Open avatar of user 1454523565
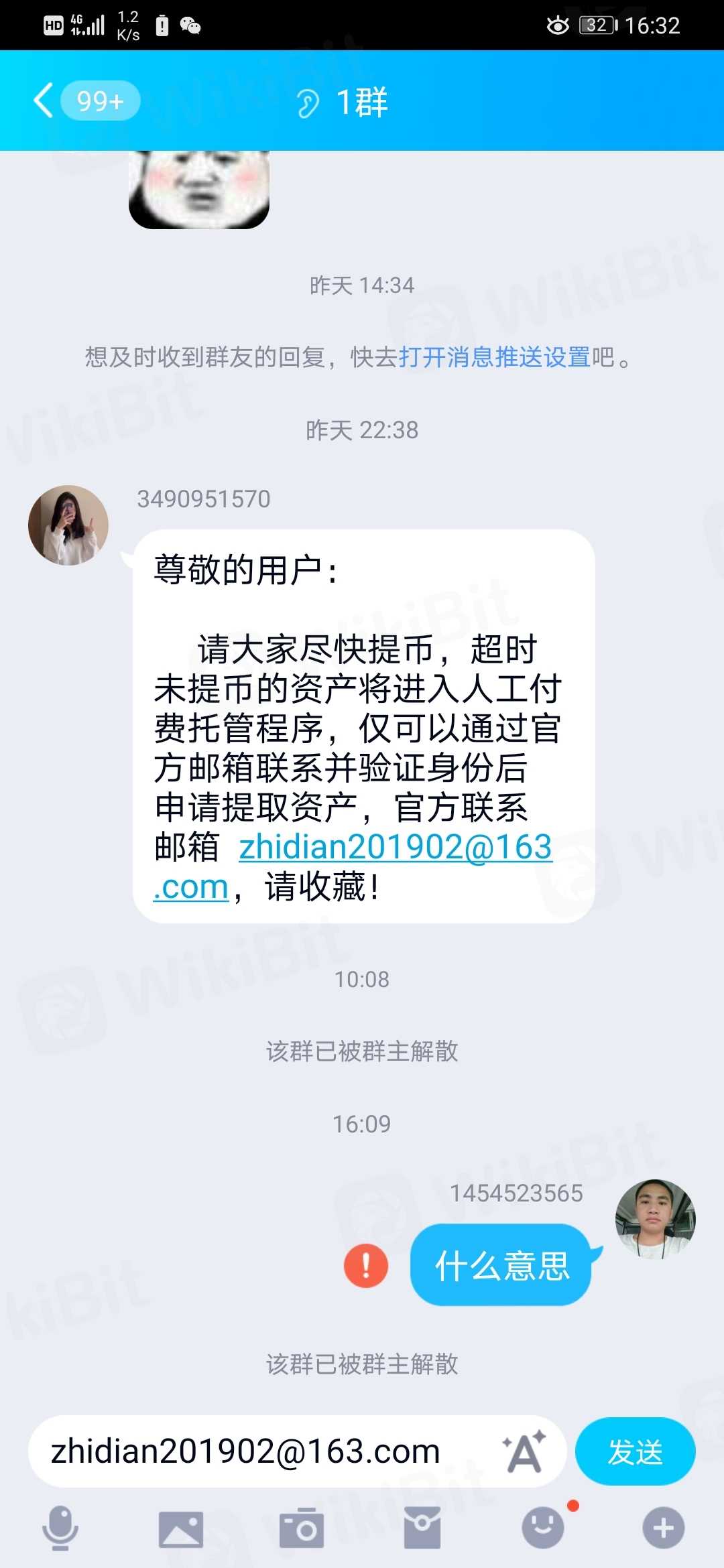This screenshot has width=724, height=1568. [655, 1219]
